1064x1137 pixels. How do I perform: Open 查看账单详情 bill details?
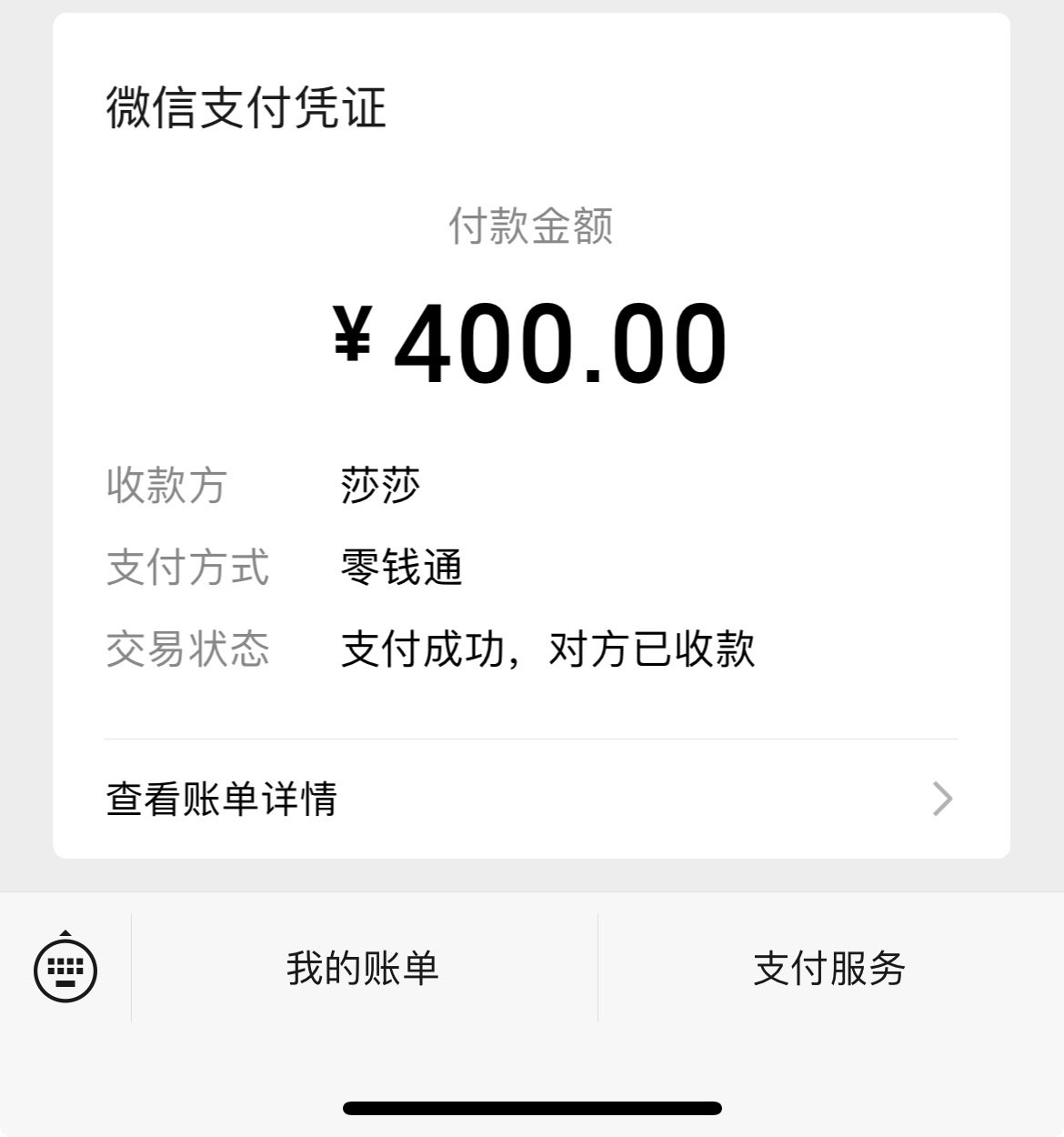click(531, 799)
